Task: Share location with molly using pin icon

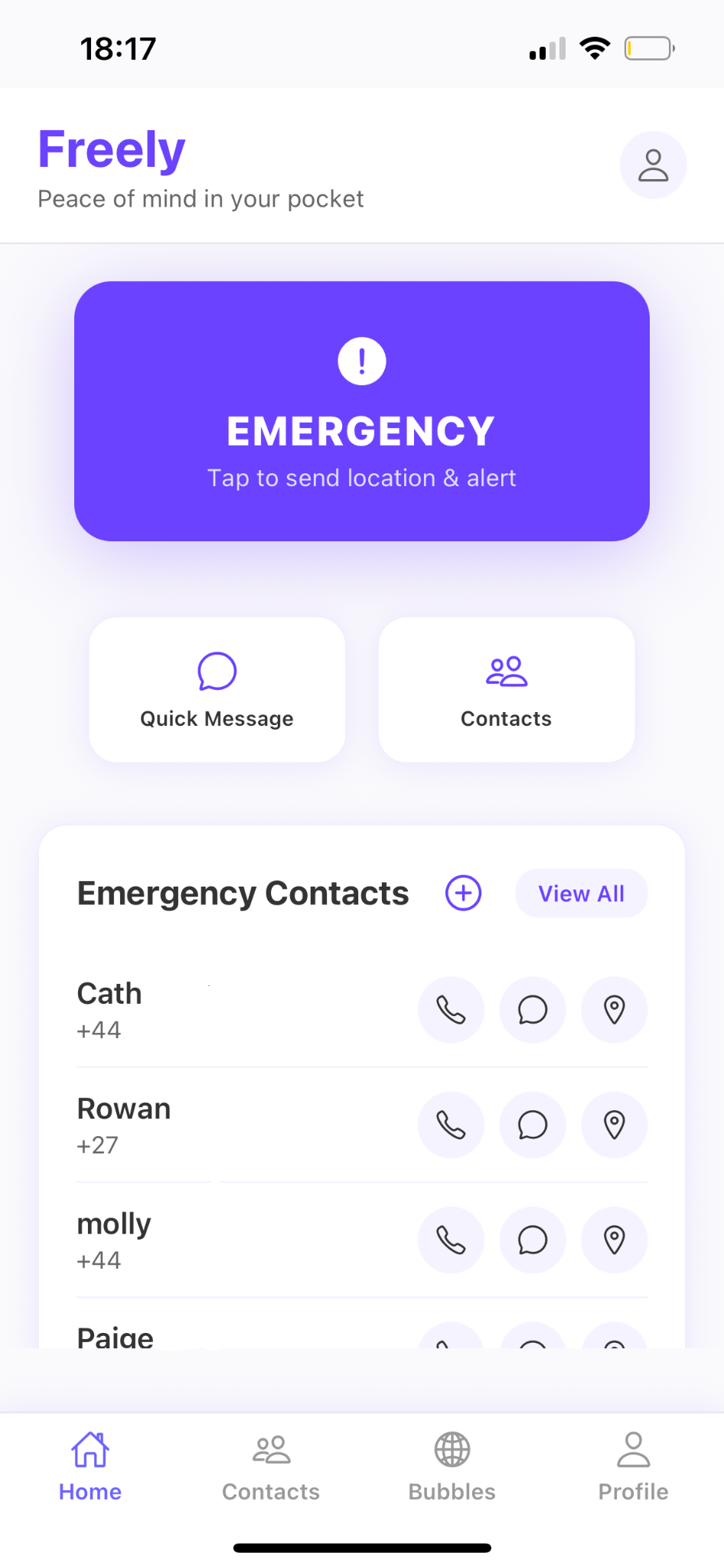Action: [614, 1240]
